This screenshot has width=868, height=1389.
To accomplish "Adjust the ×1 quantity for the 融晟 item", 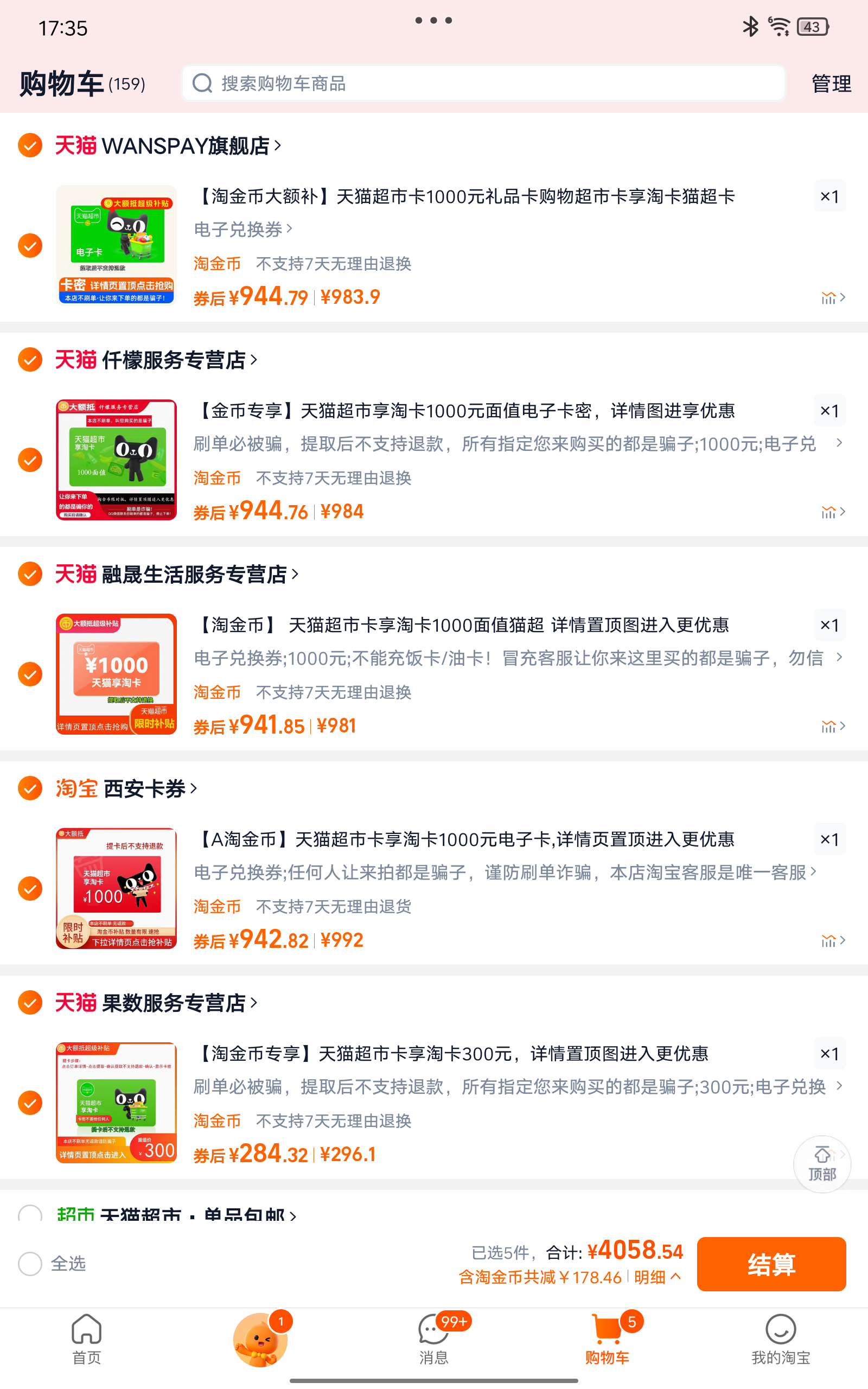I will click(829, 625).
